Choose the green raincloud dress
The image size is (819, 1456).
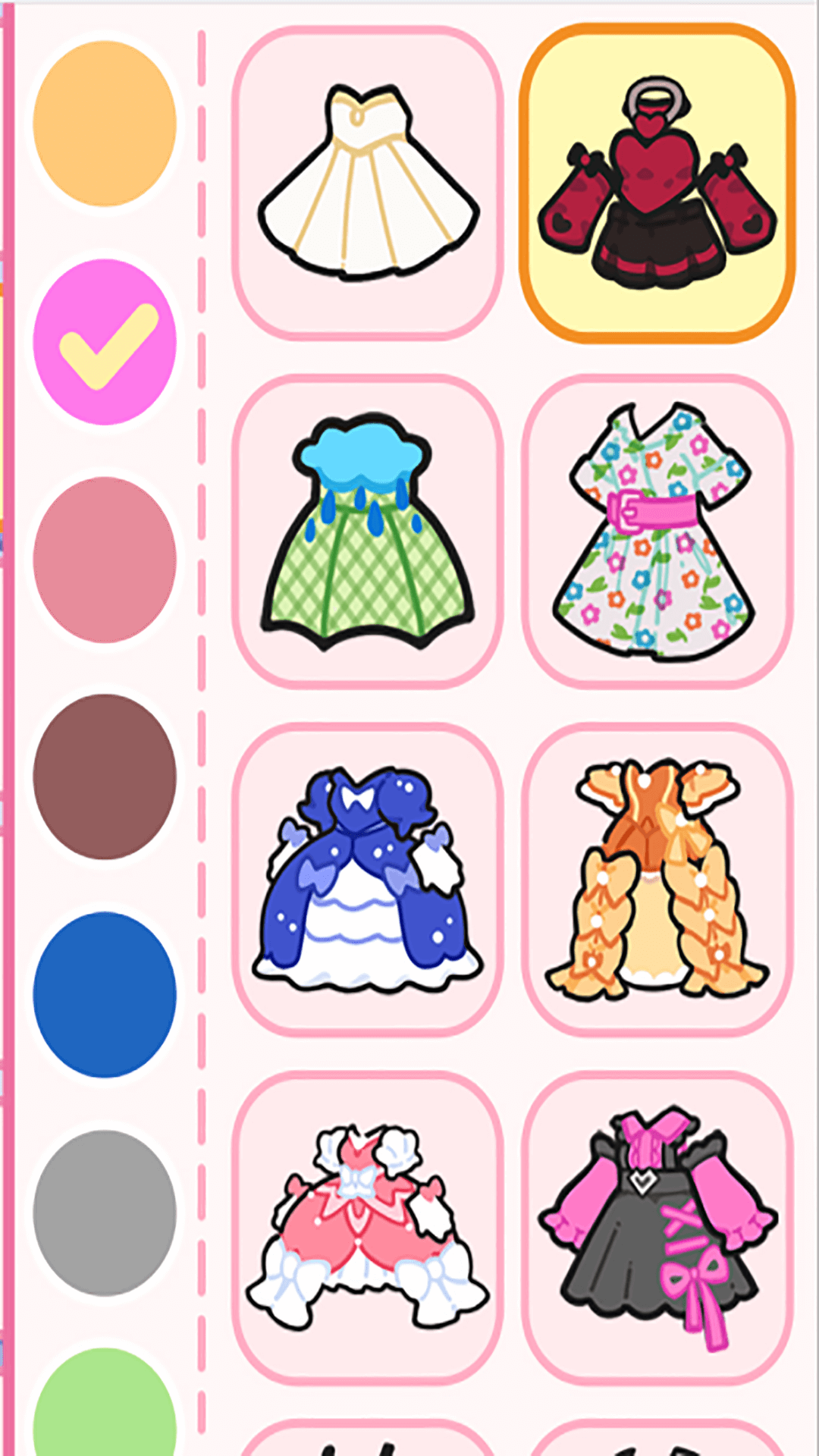coord(368,532)
